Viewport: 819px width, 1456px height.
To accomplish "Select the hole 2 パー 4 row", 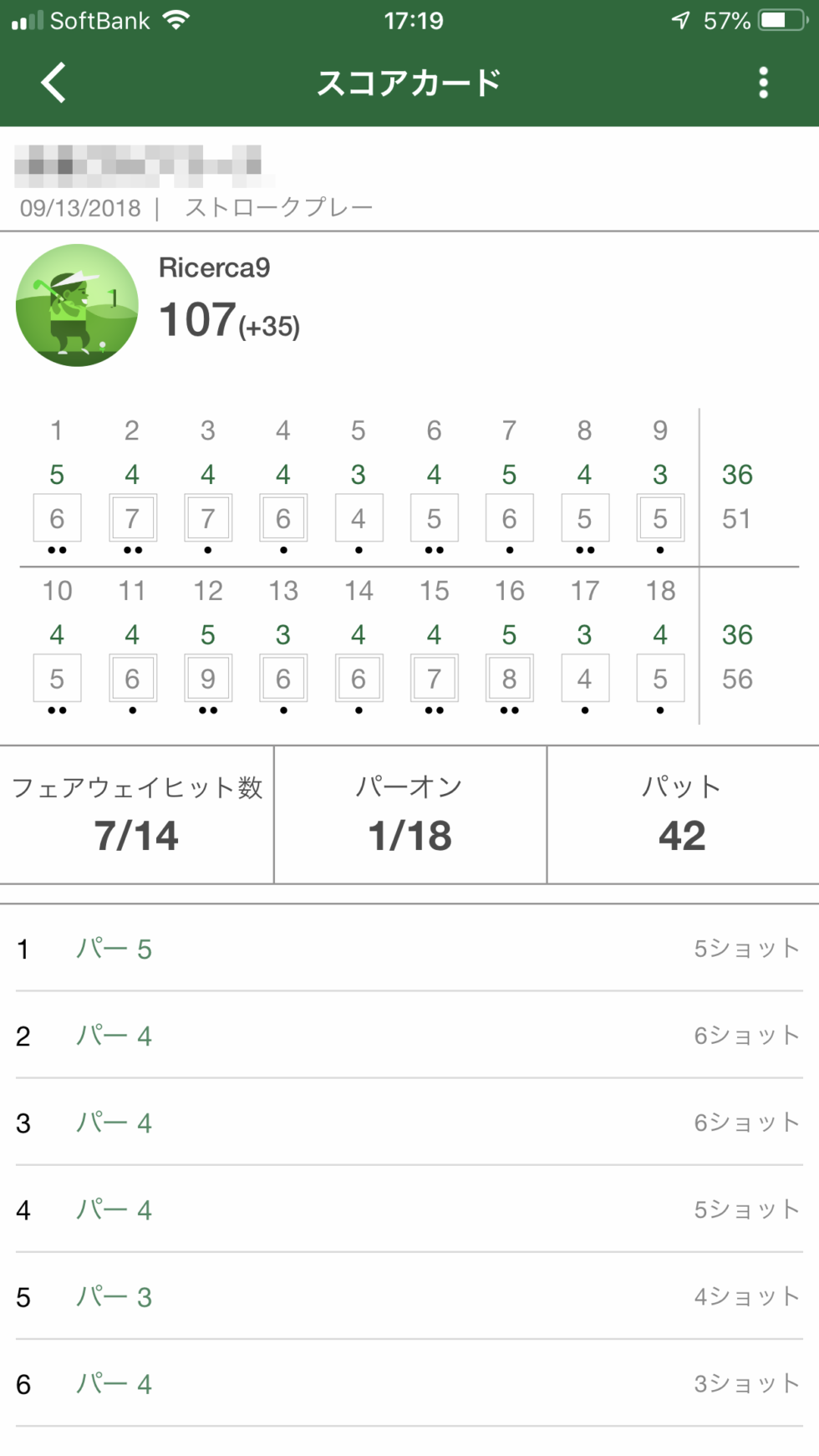I will pyautogui.click(x=409, y=1036).
